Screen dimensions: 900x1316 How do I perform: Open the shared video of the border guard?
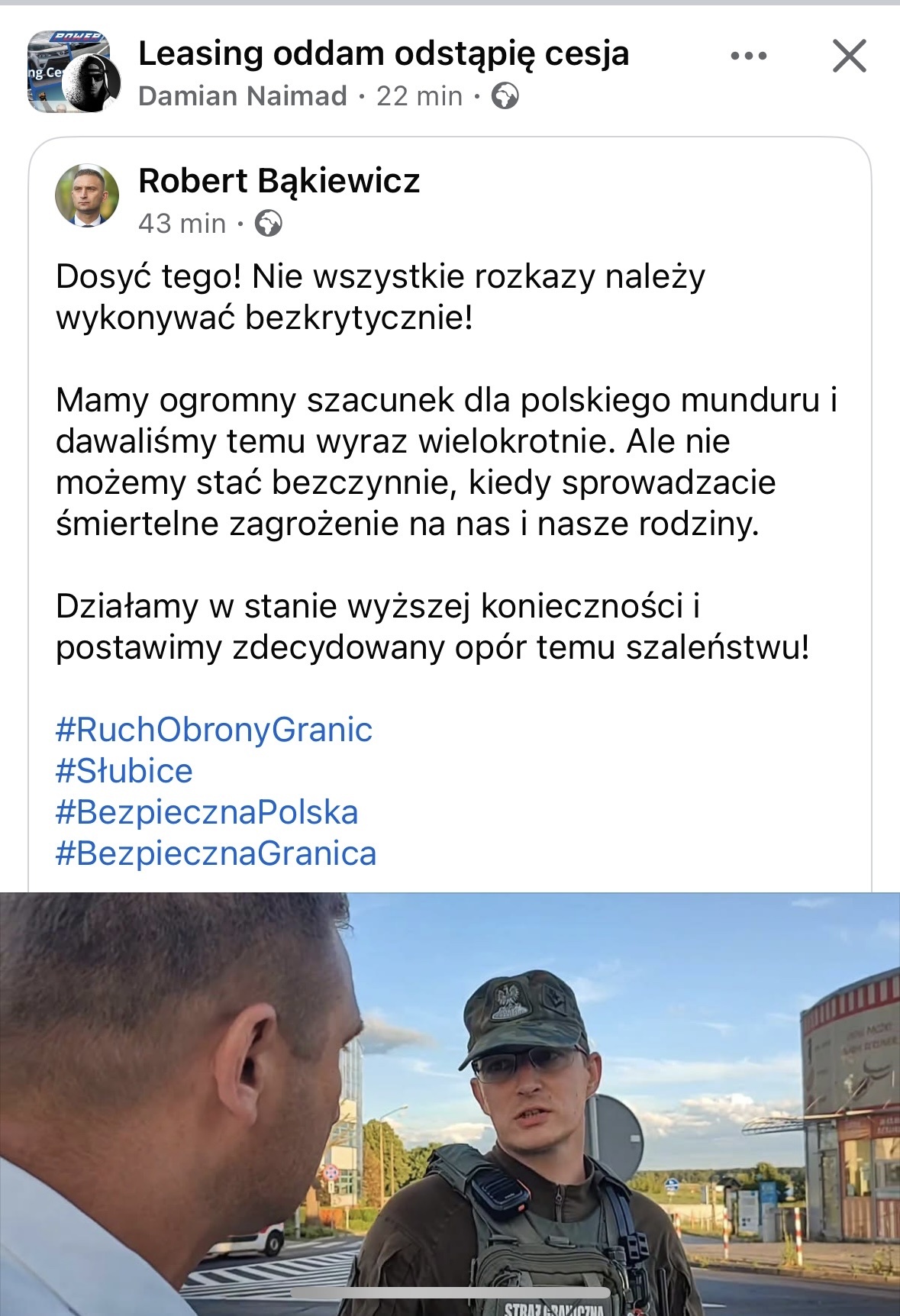point(450,1103)
